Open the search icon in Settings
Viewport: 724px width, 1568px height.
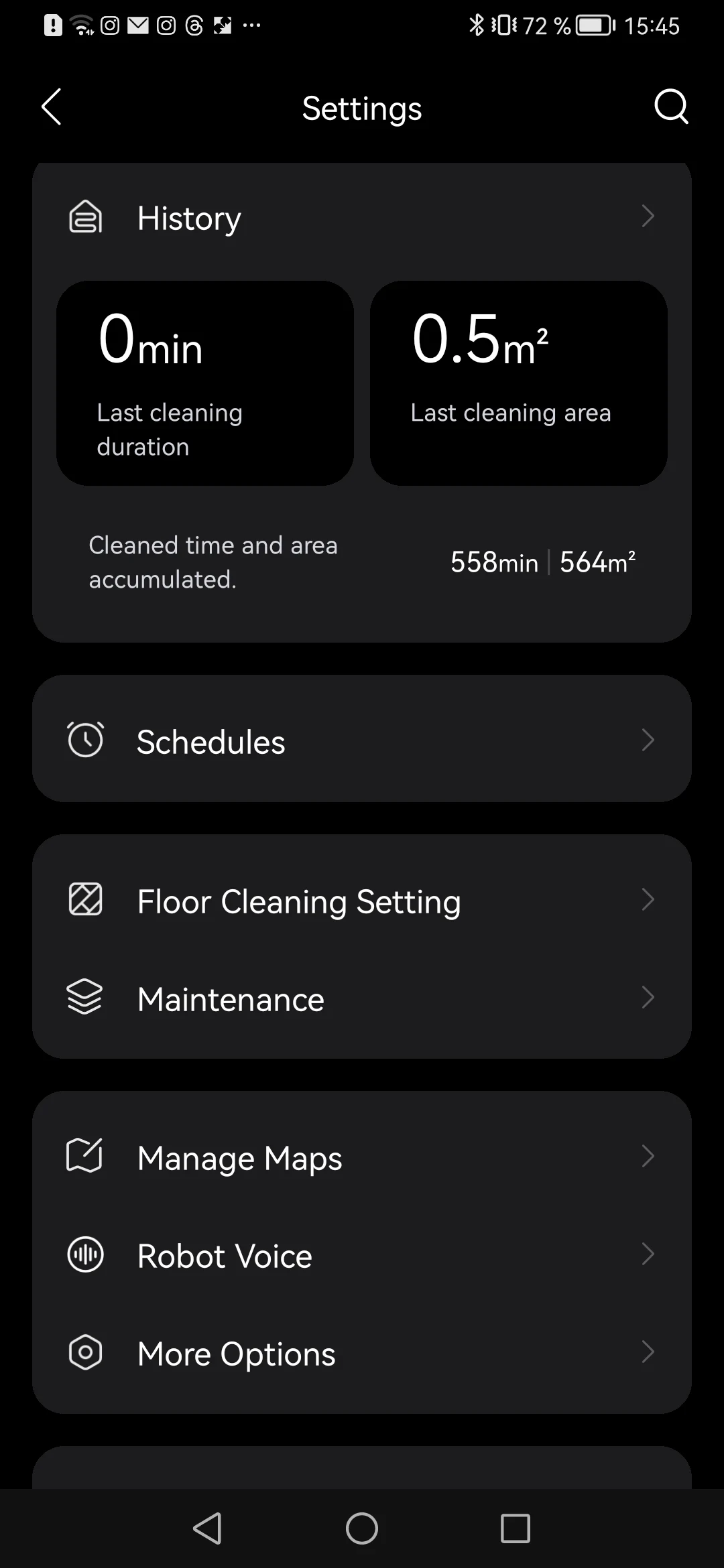[670, 107]
